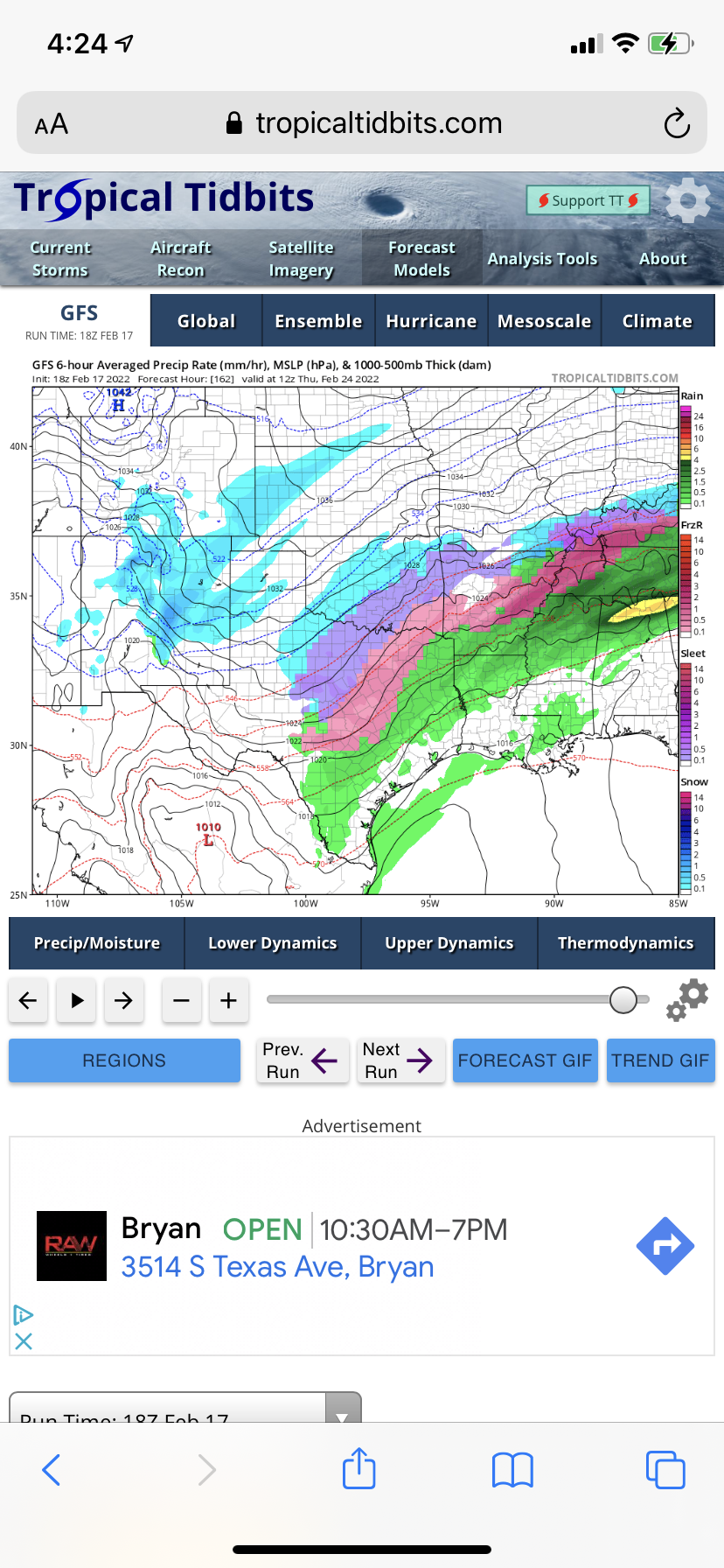Image resolution: width=724 pixels, height=1568 pixels.
Task: Open Analysis Tools
Action: click(542, 259)
